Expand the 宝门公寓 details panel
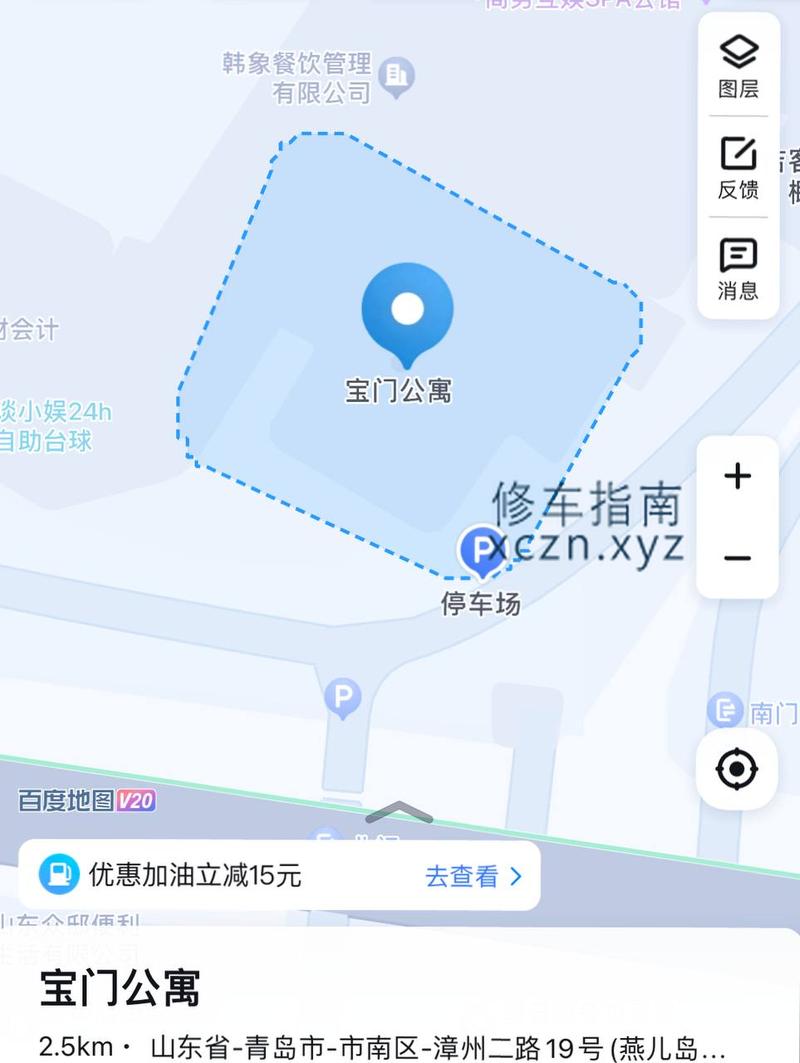800x1063 pixels. tap(399, 813)
